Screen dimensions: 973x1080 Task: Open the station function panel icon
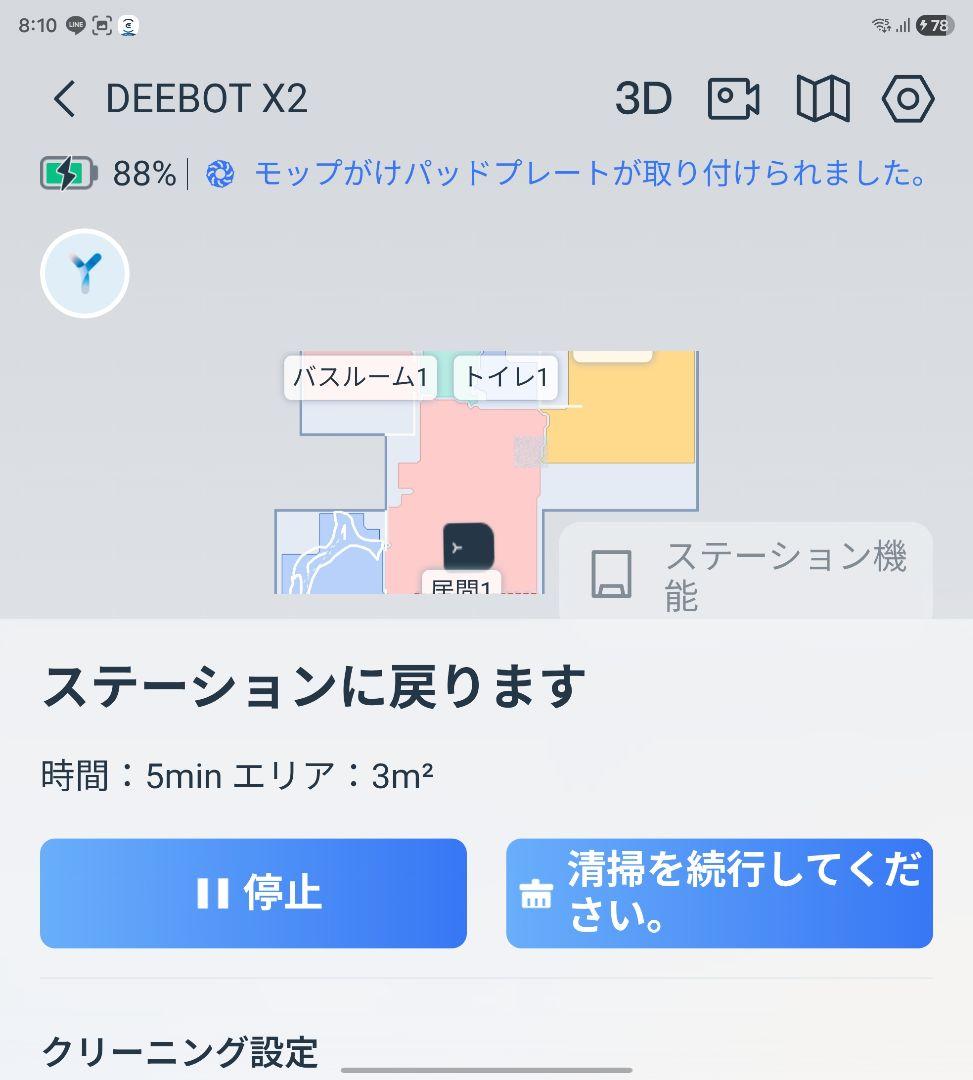click(612, 572)
